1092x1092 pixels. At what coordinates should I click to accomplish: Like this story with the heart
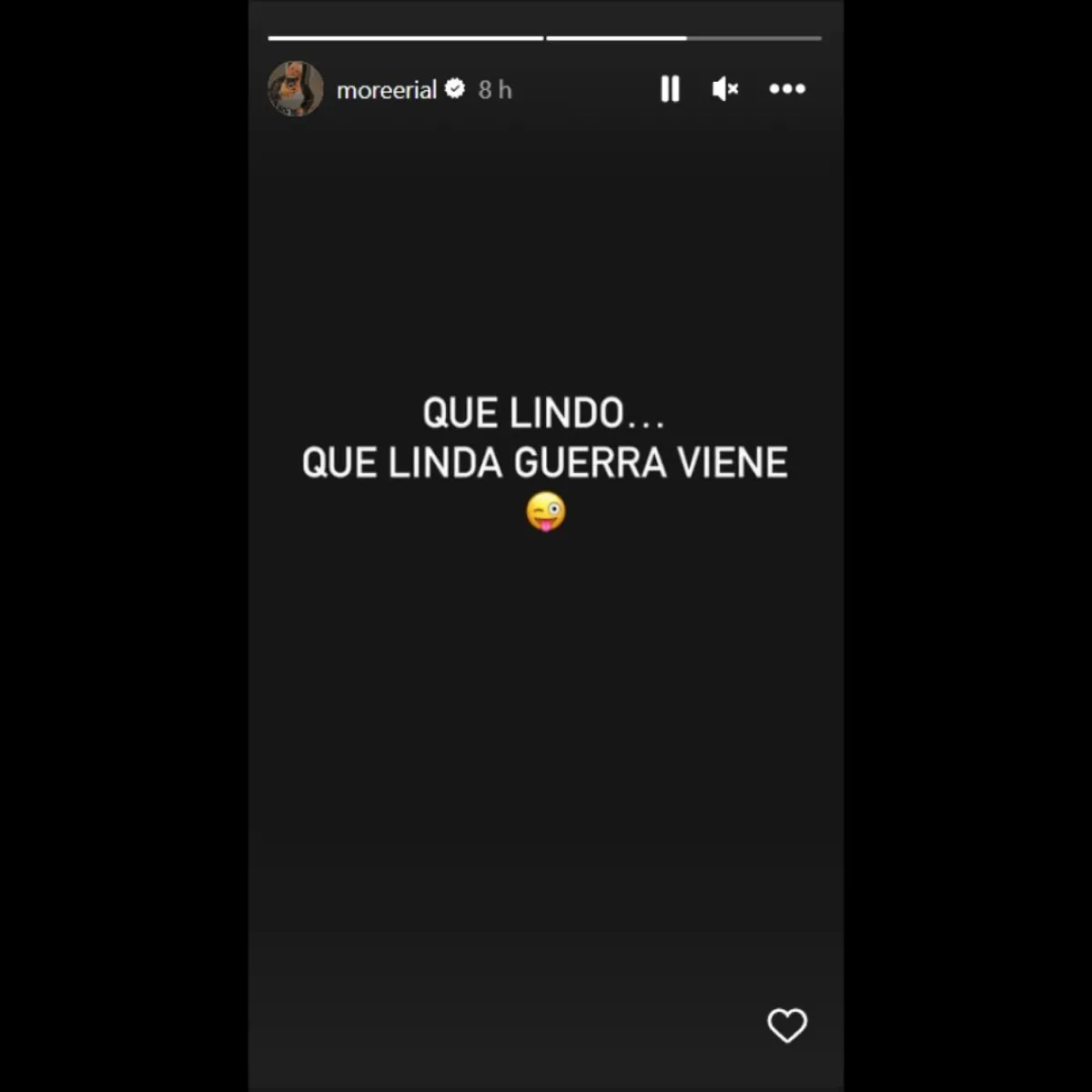pyautogui.click(x=787, y=1026)
